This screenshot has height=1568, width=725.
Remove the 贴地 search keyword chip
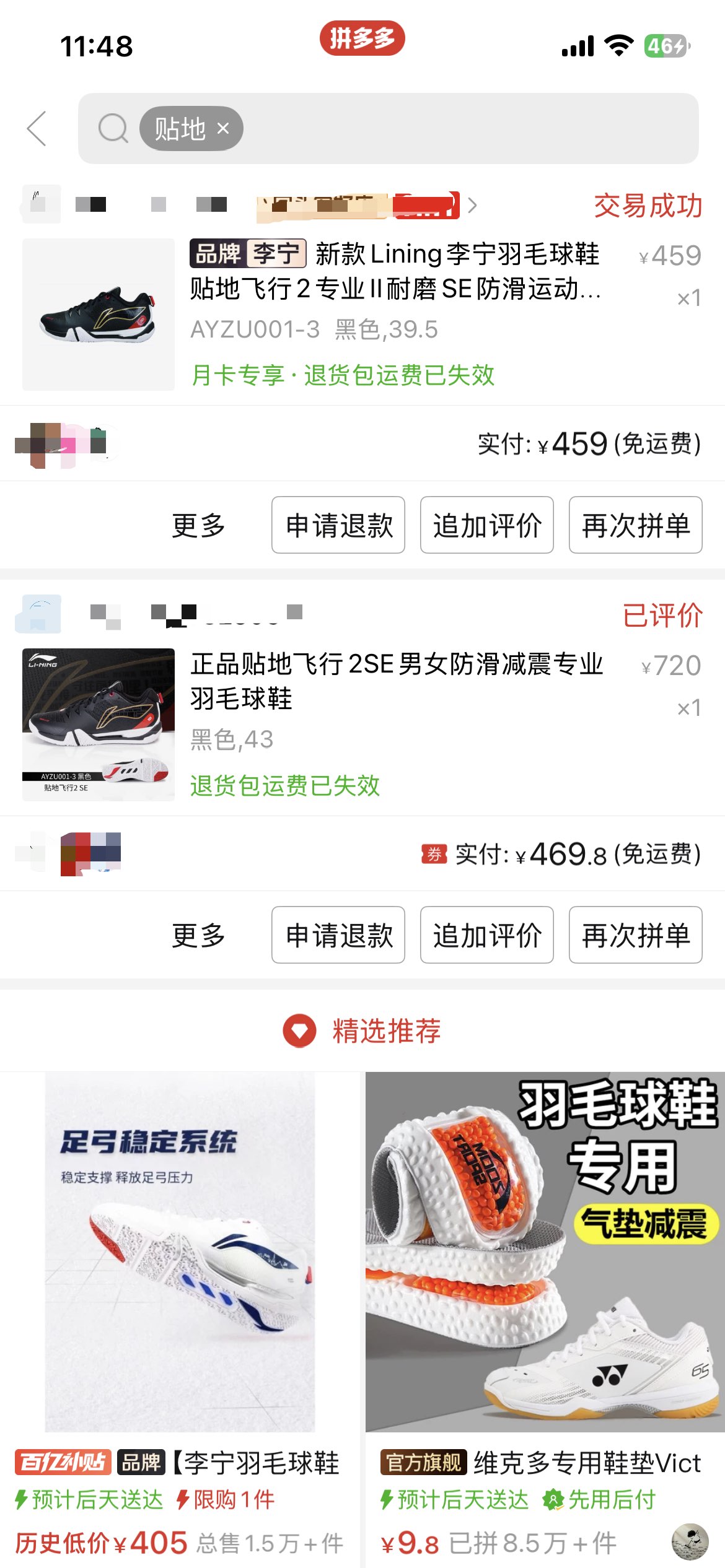point(223,128)
